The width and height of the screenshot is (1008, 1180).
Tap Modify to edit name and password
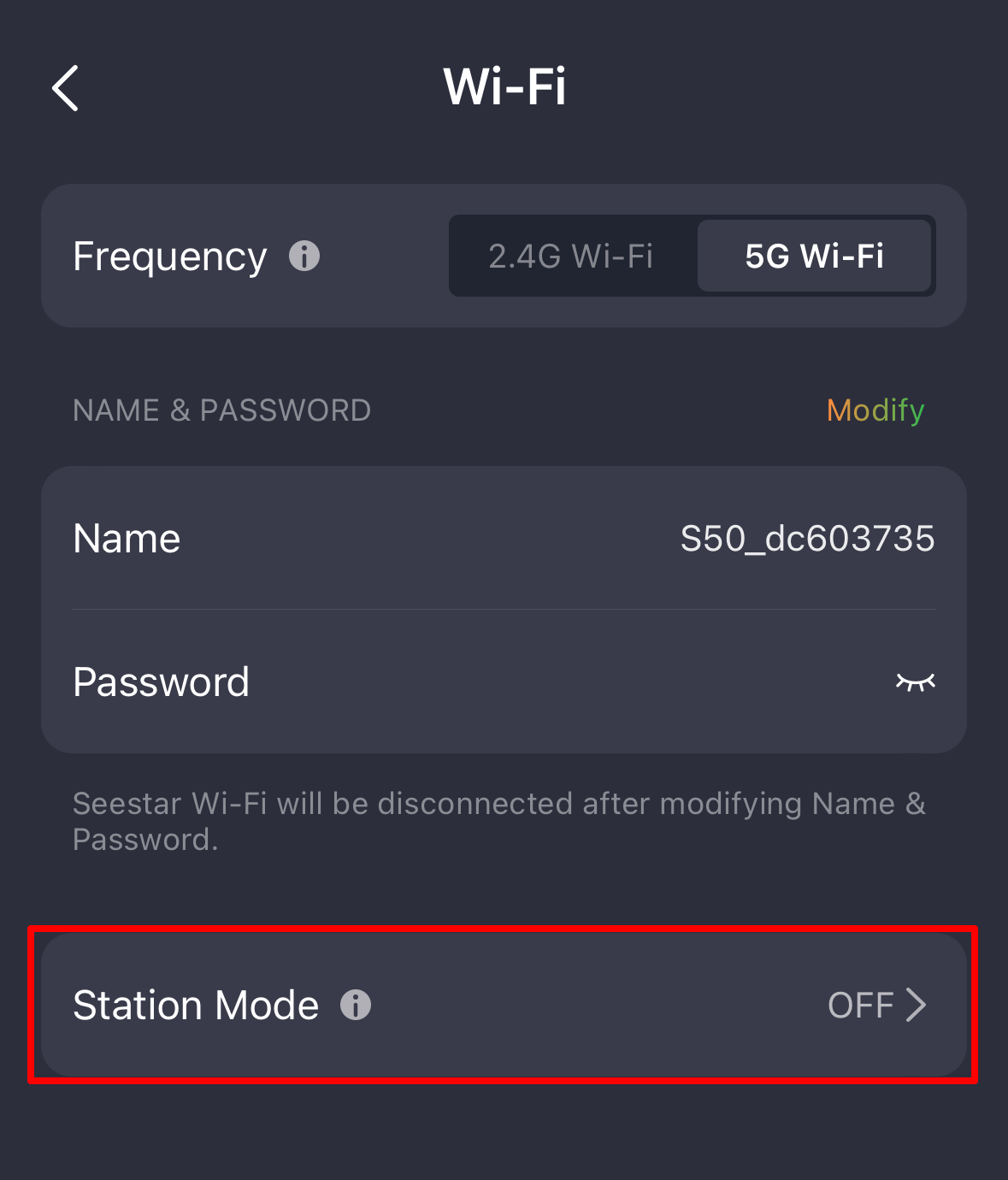[x=875, y=410]
